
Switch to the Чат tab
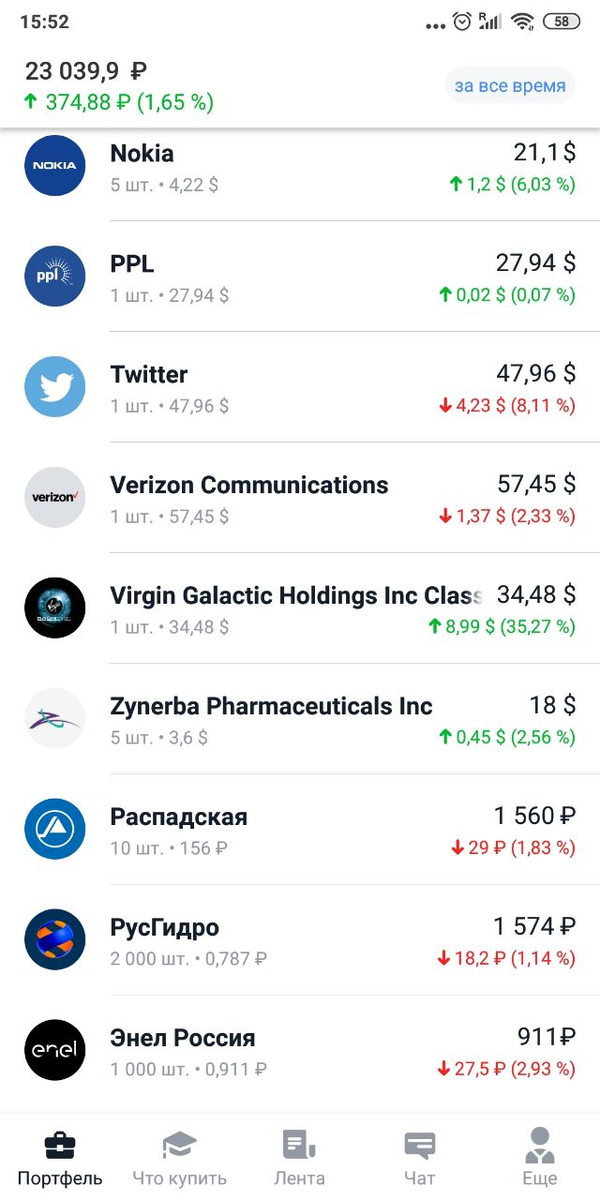point(420,1158)
